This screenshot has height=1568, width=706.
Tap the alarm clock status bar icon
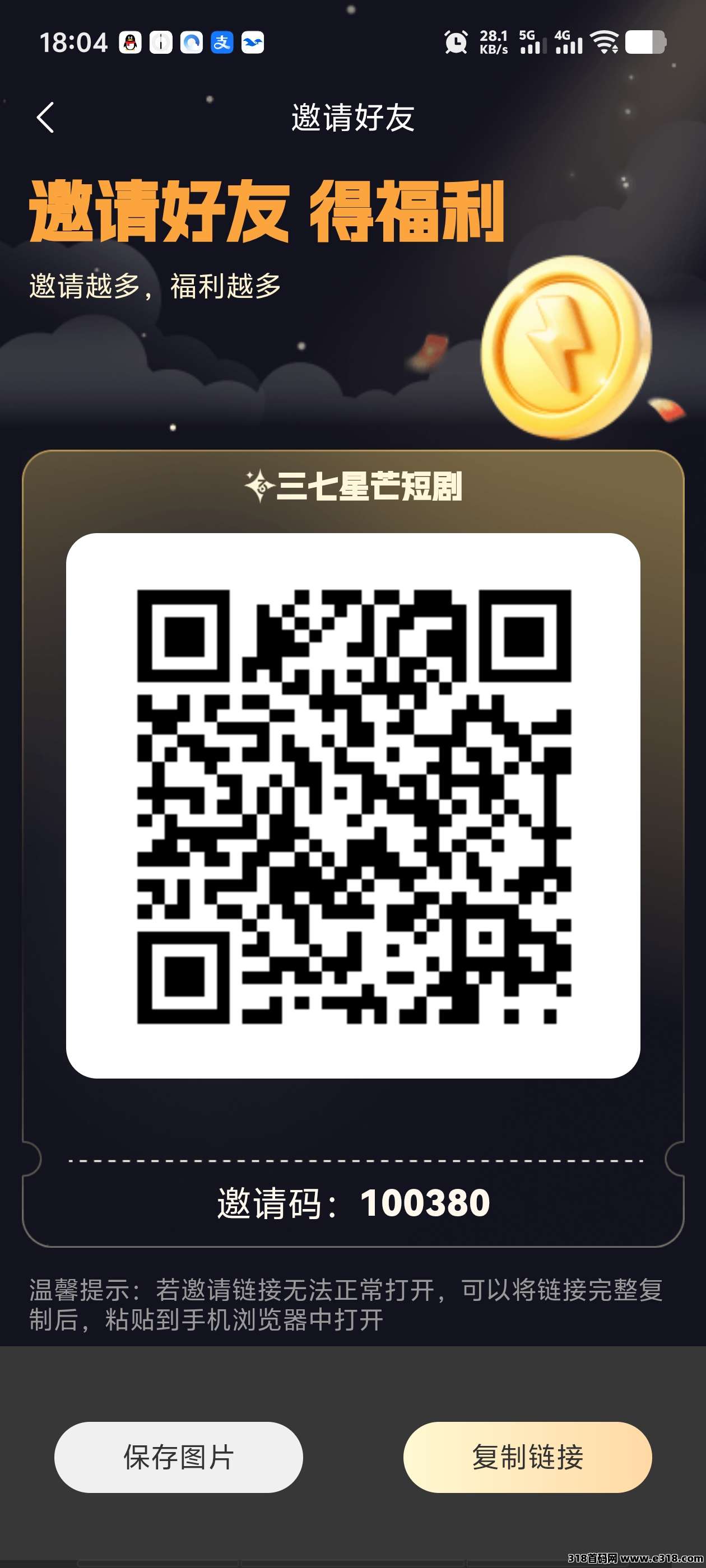[454, 41]
